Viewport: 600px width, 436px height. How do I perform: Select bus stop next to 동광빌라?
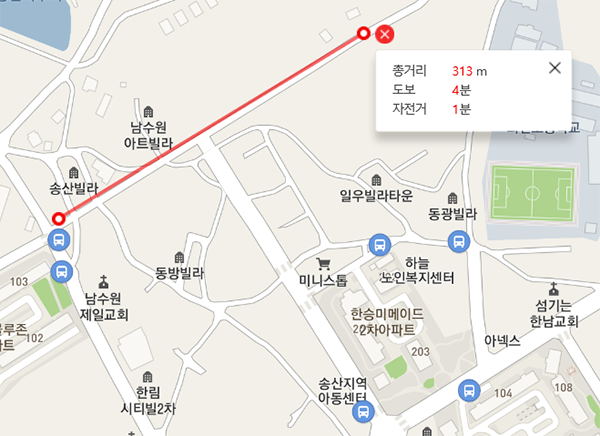(x=459, y=240)
